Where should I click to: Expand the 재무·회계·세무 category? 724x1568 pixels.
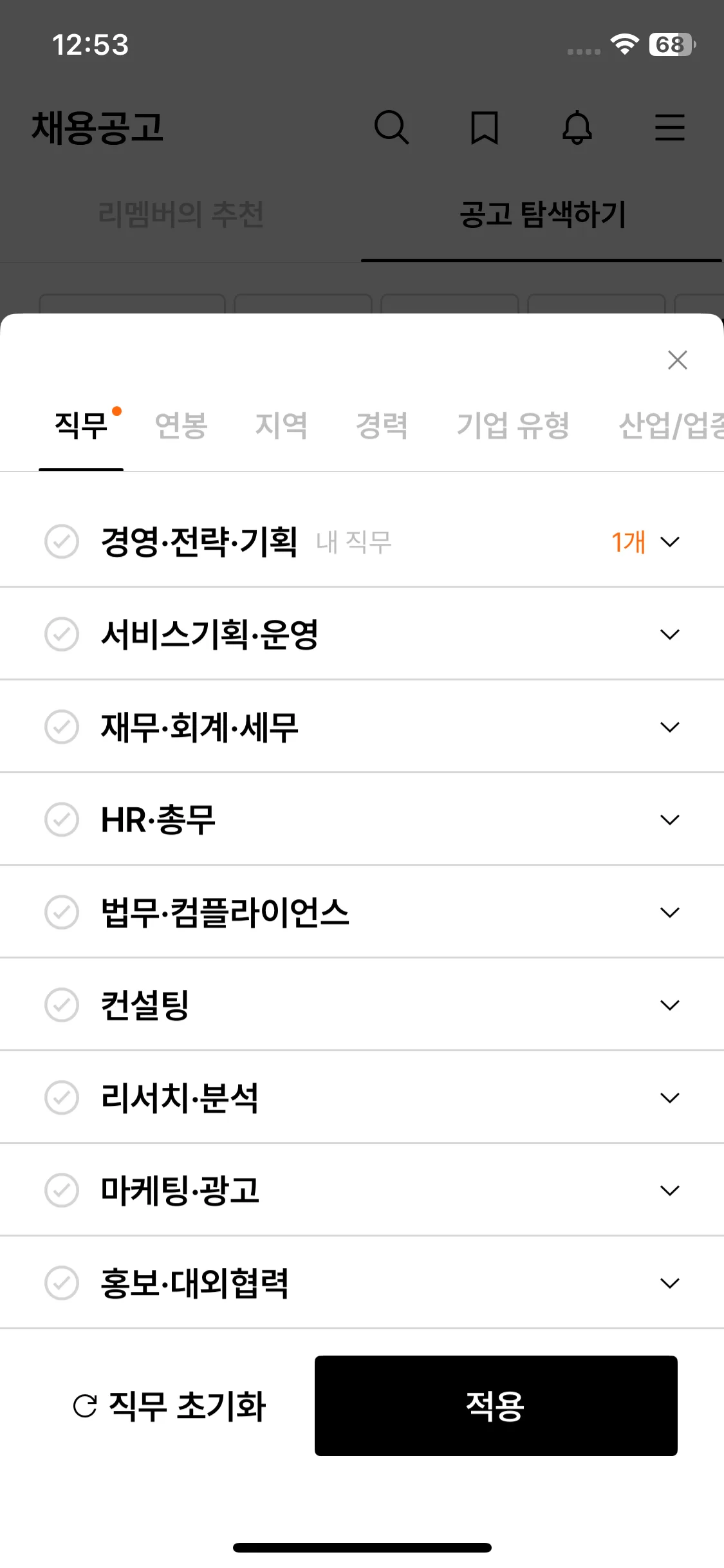670,727
